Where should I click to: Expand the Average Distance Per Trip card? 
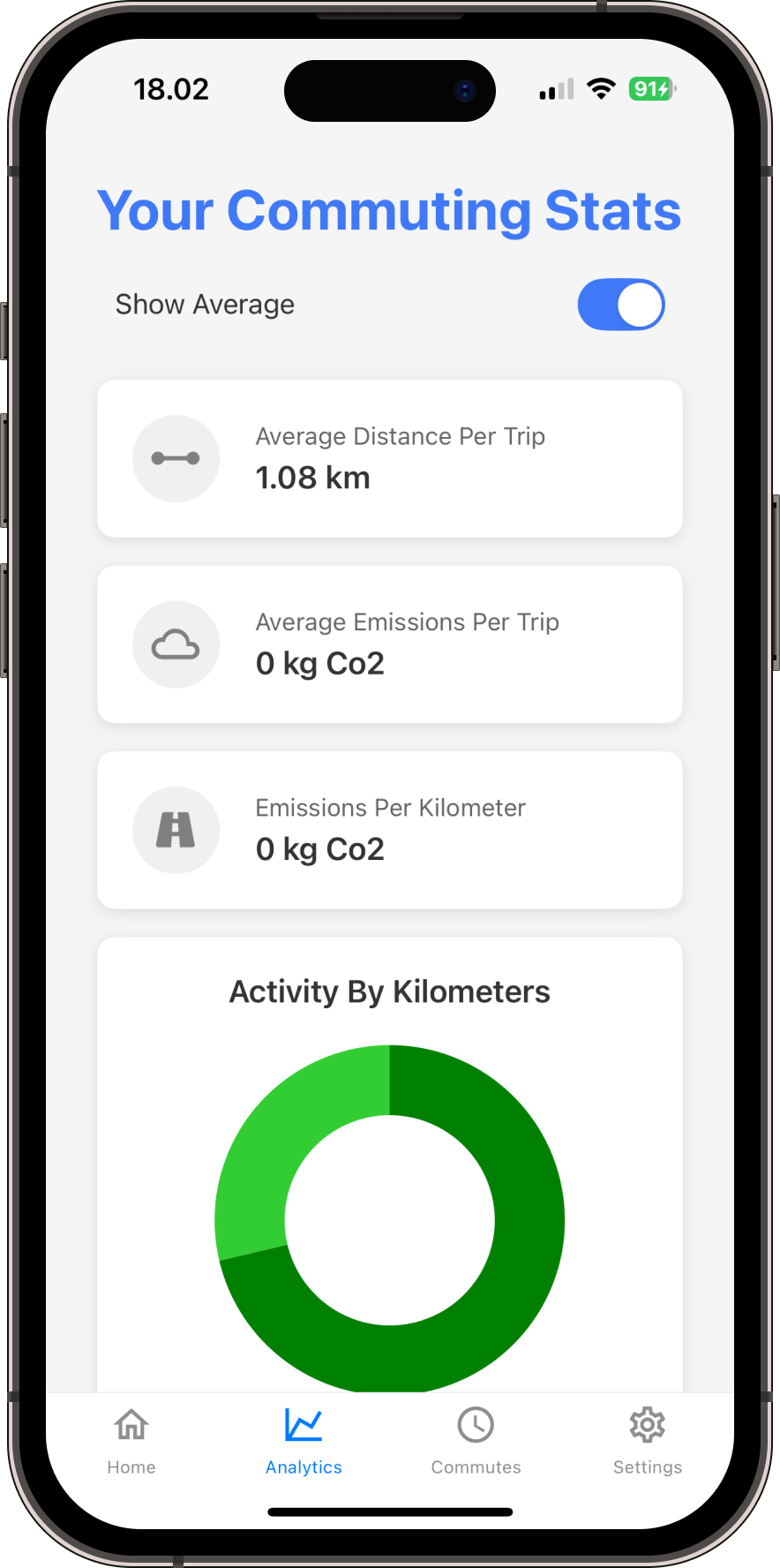(389, 458)
